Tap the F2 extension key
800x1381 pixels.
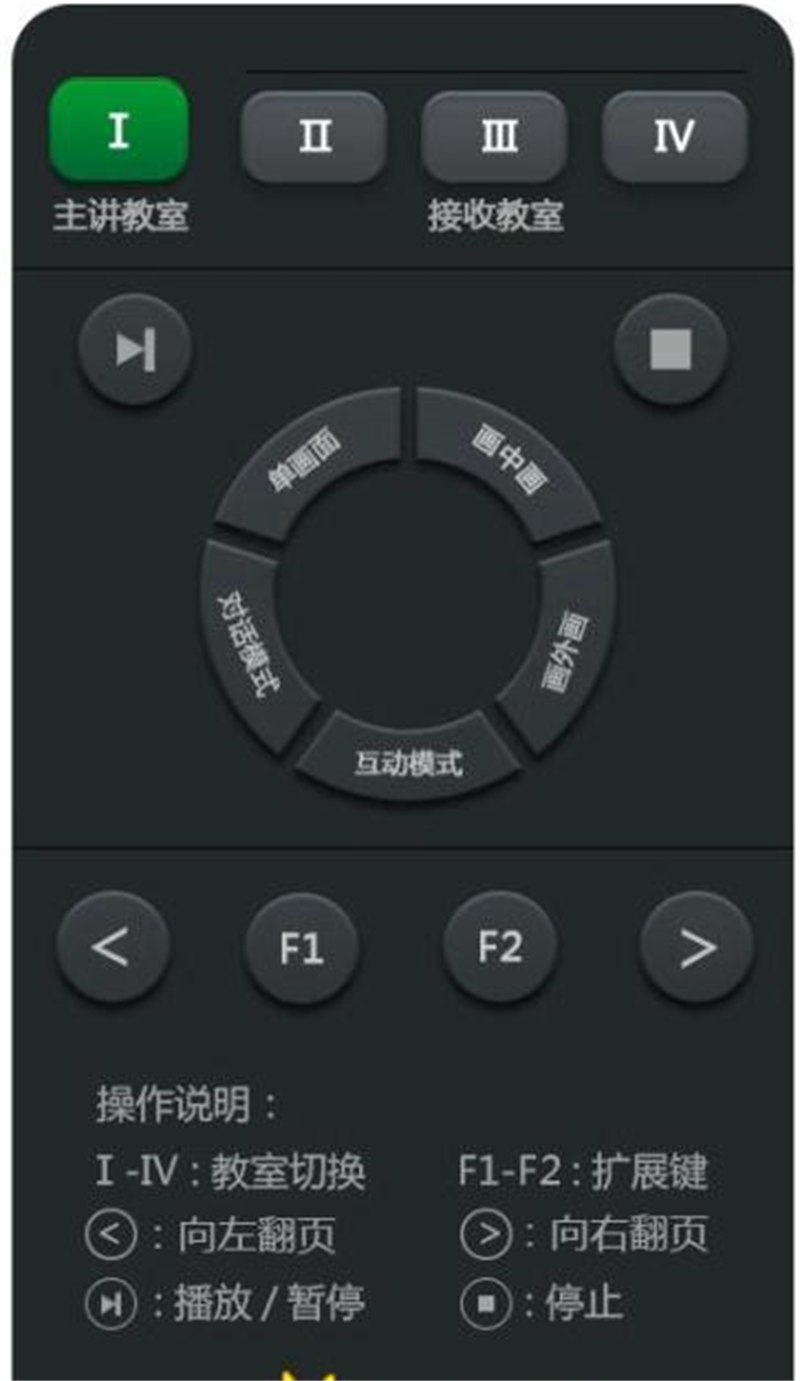pos(499,946)
